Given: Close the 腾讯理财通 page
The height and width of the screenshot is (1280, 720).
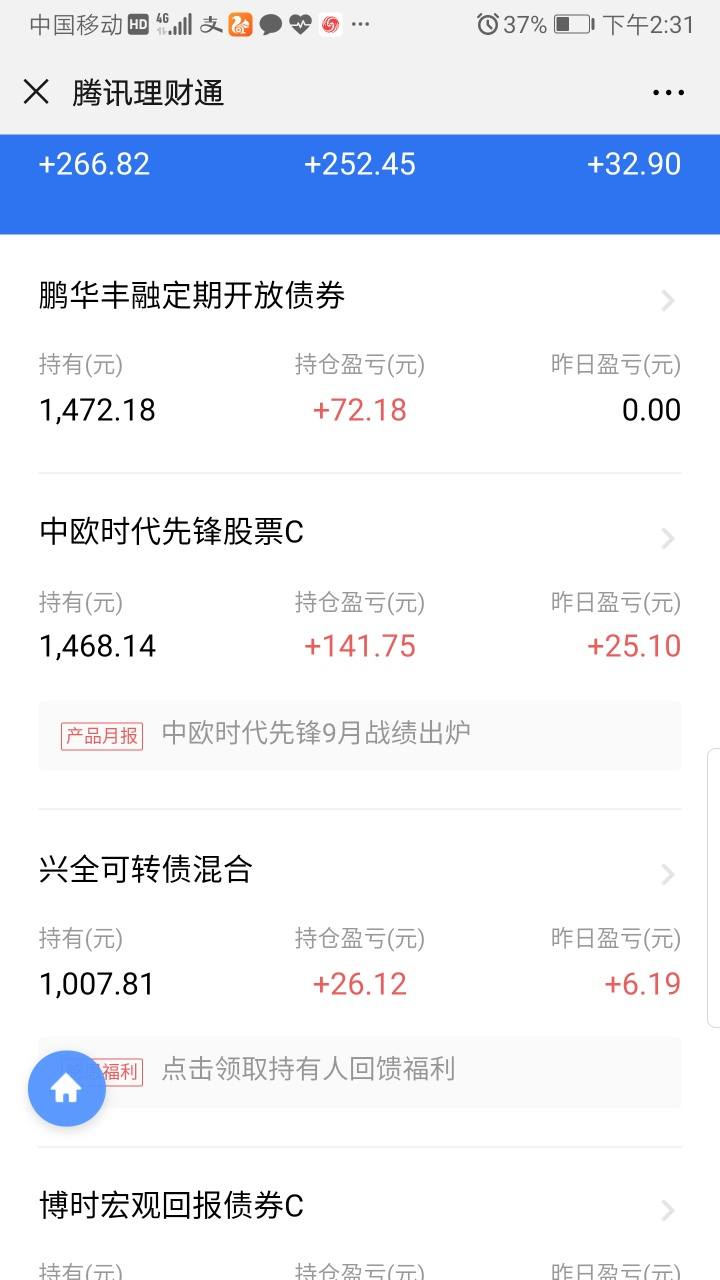Looking at the screenshot, I should (x=36, y=92).
